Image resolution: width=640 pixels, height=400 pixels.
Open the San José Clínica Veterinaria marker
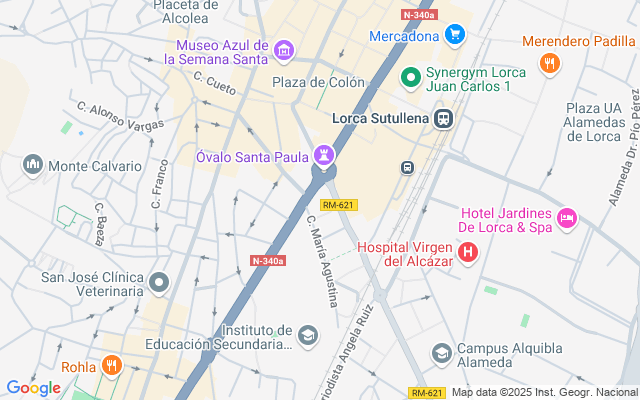(x=159, y=284)
